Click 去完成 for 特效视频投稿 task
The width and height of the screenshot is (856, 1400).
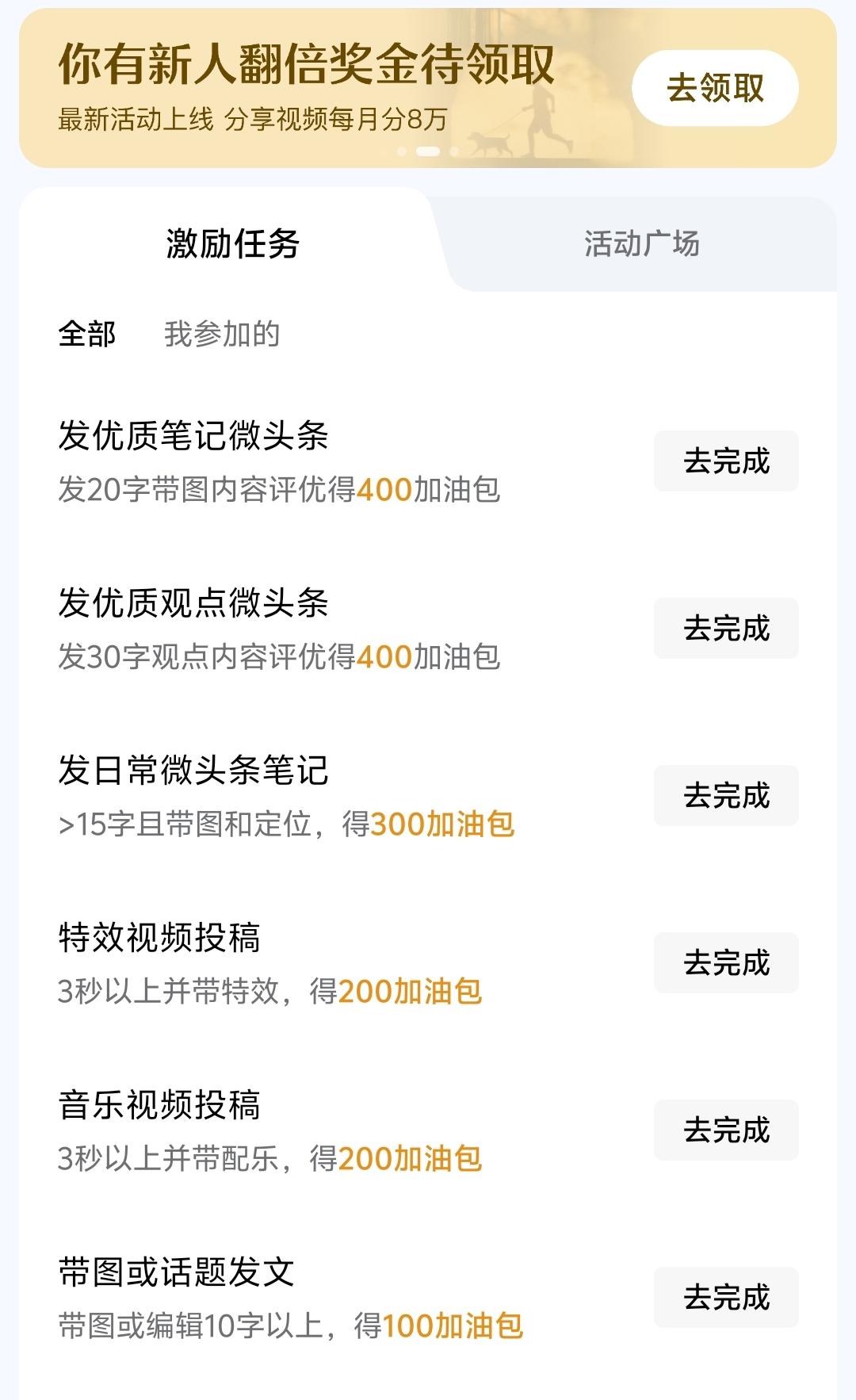[x=725, y=962]
